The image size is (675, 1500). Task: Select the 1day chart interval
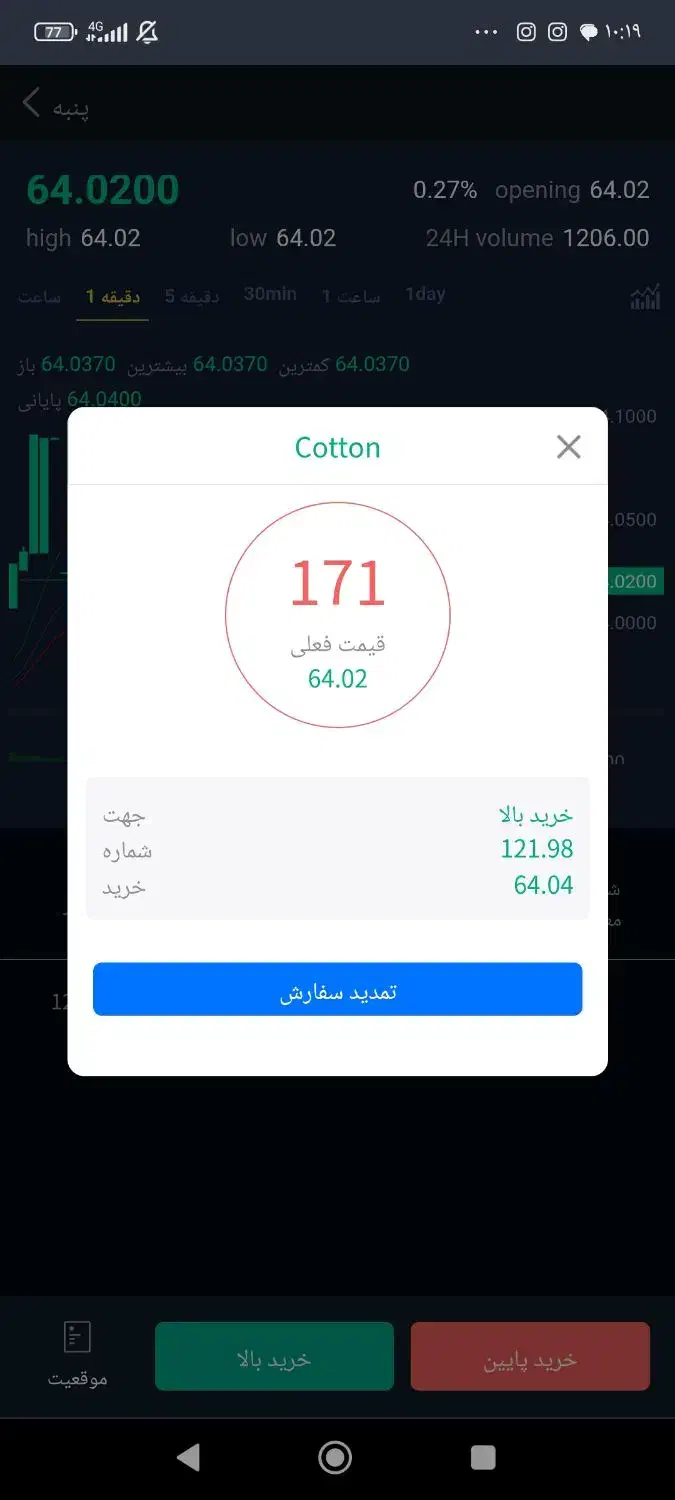[425, 294]
